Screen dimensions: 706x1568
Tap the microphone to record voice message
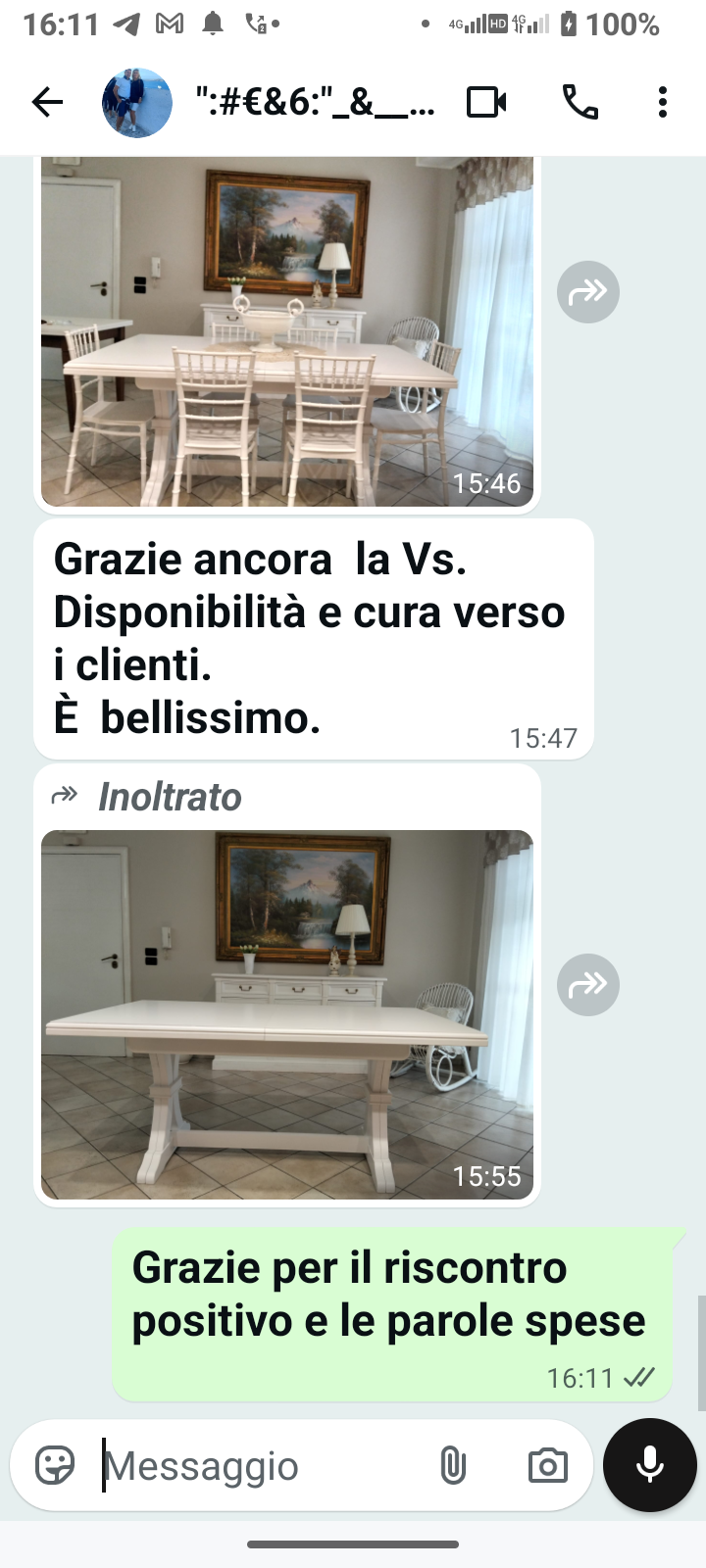coord(649,1465)
